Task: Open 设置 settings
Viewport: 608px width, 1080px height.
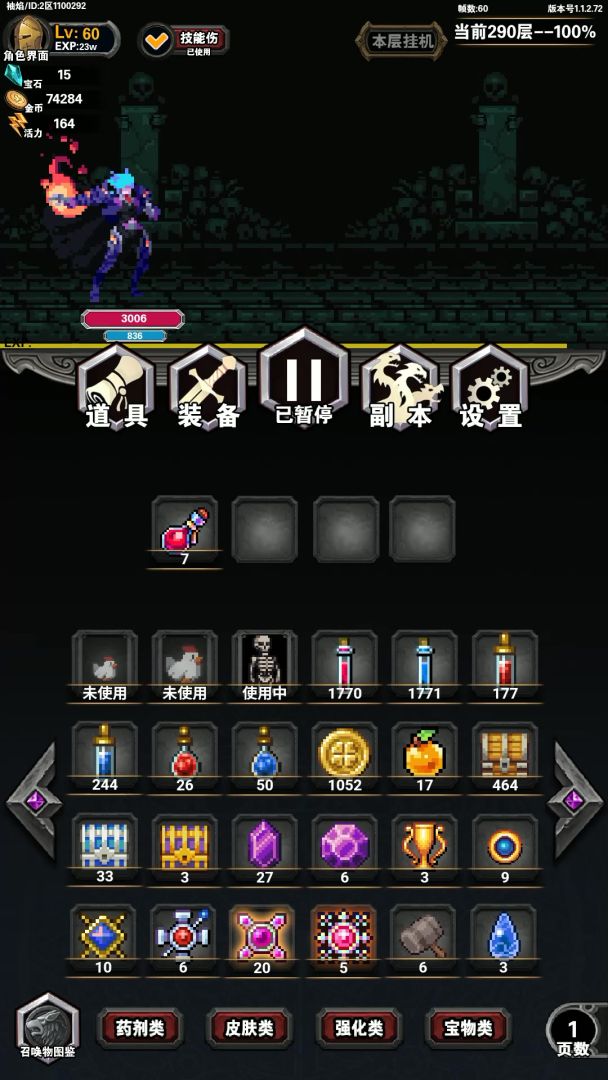Action: tap(490, 389)
